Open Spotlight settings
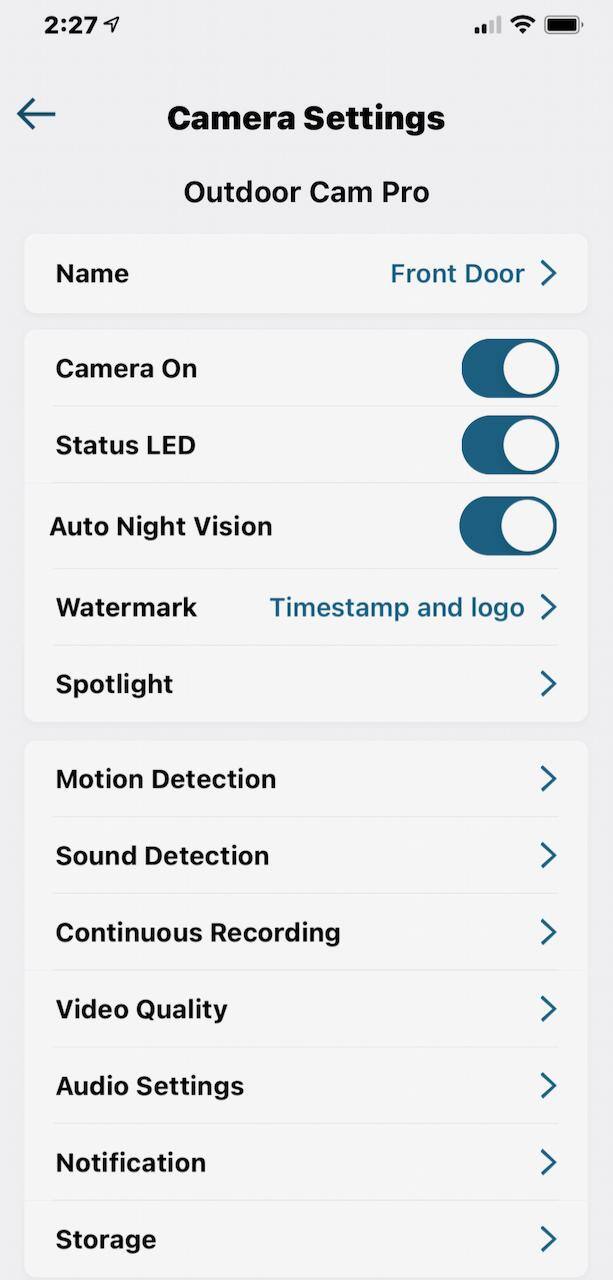The width and height of the screenshot is (613, 1280). [x=306, y=685]
